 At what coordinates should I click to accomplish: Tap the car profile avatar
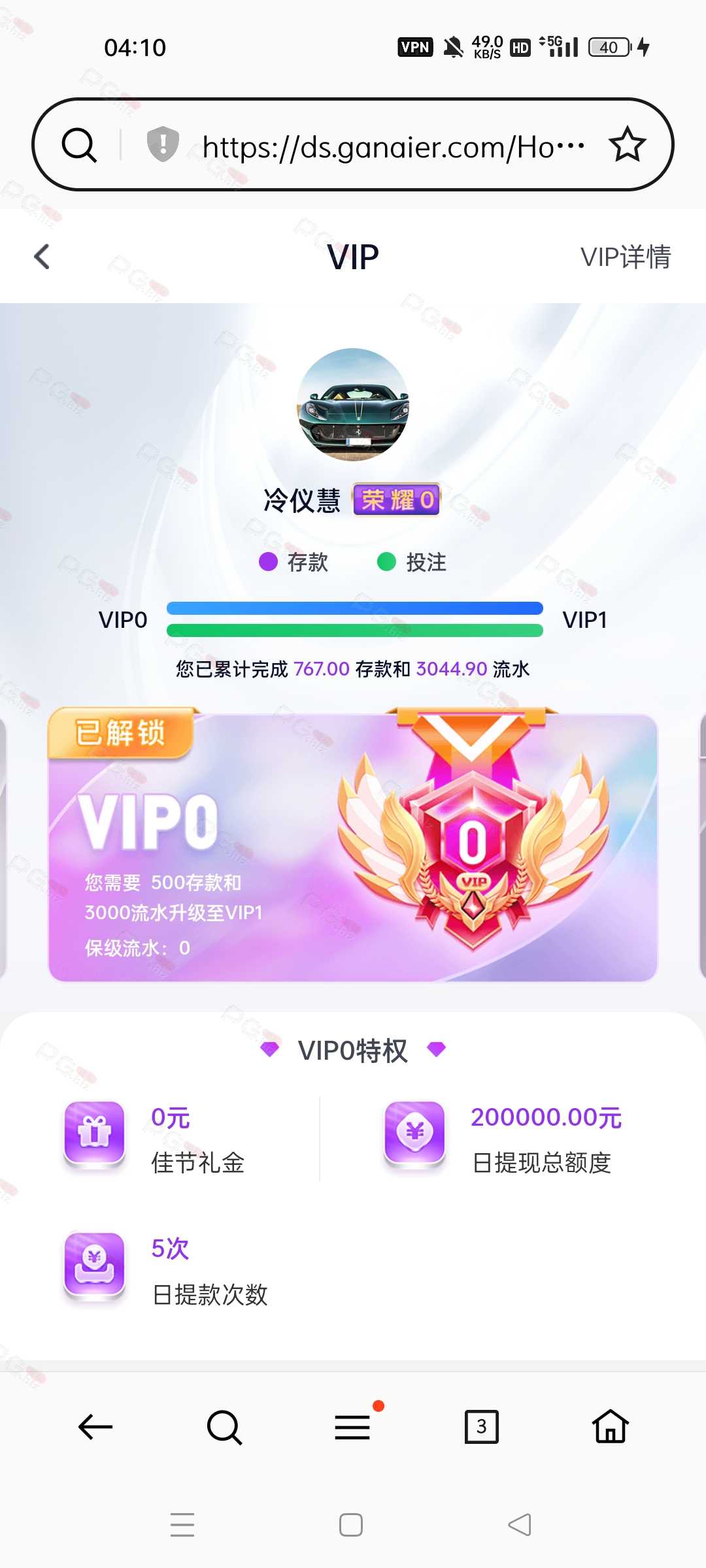coord(353,404)
